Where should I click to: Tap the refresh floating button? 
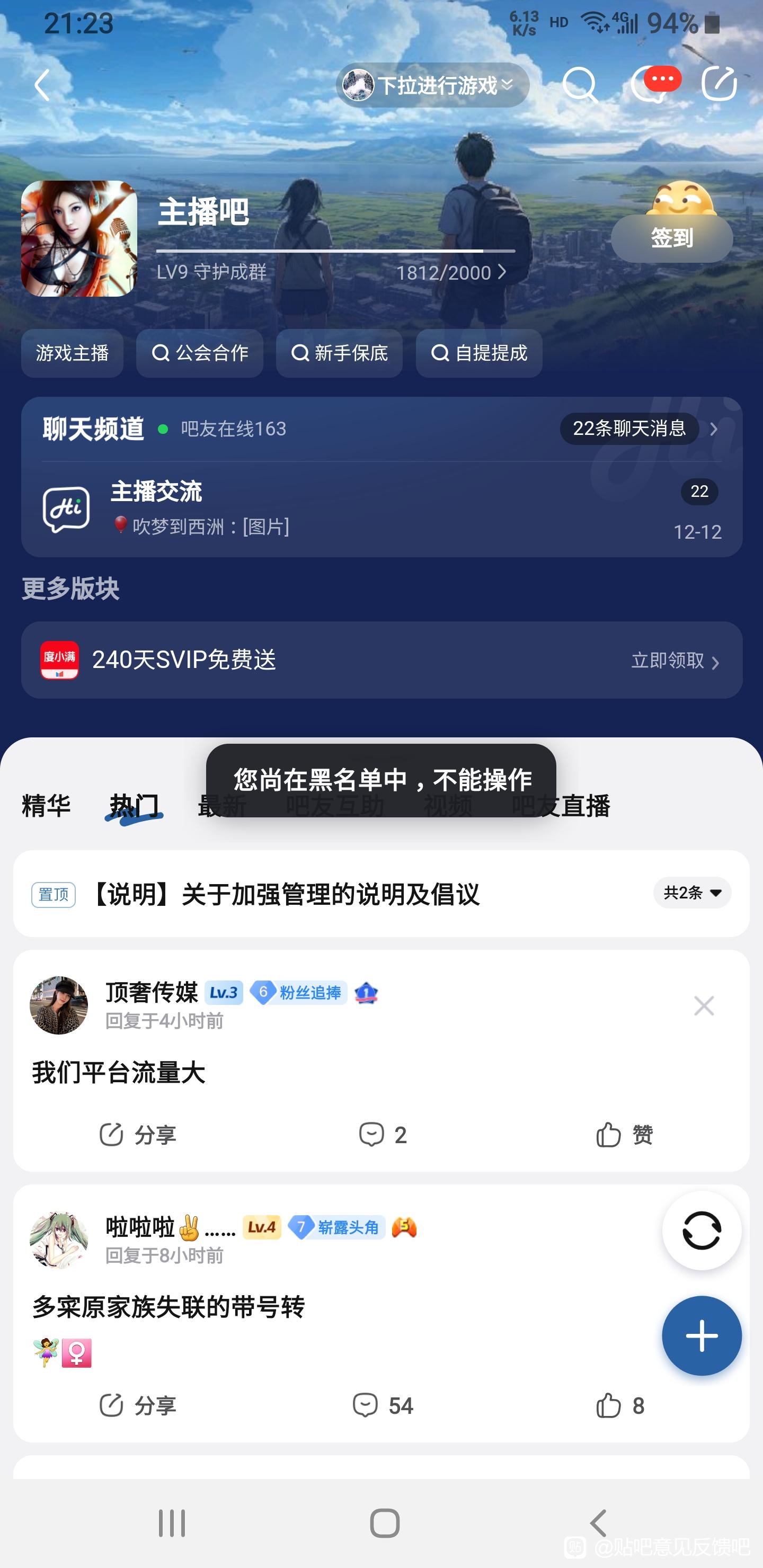coord(702,1231)
